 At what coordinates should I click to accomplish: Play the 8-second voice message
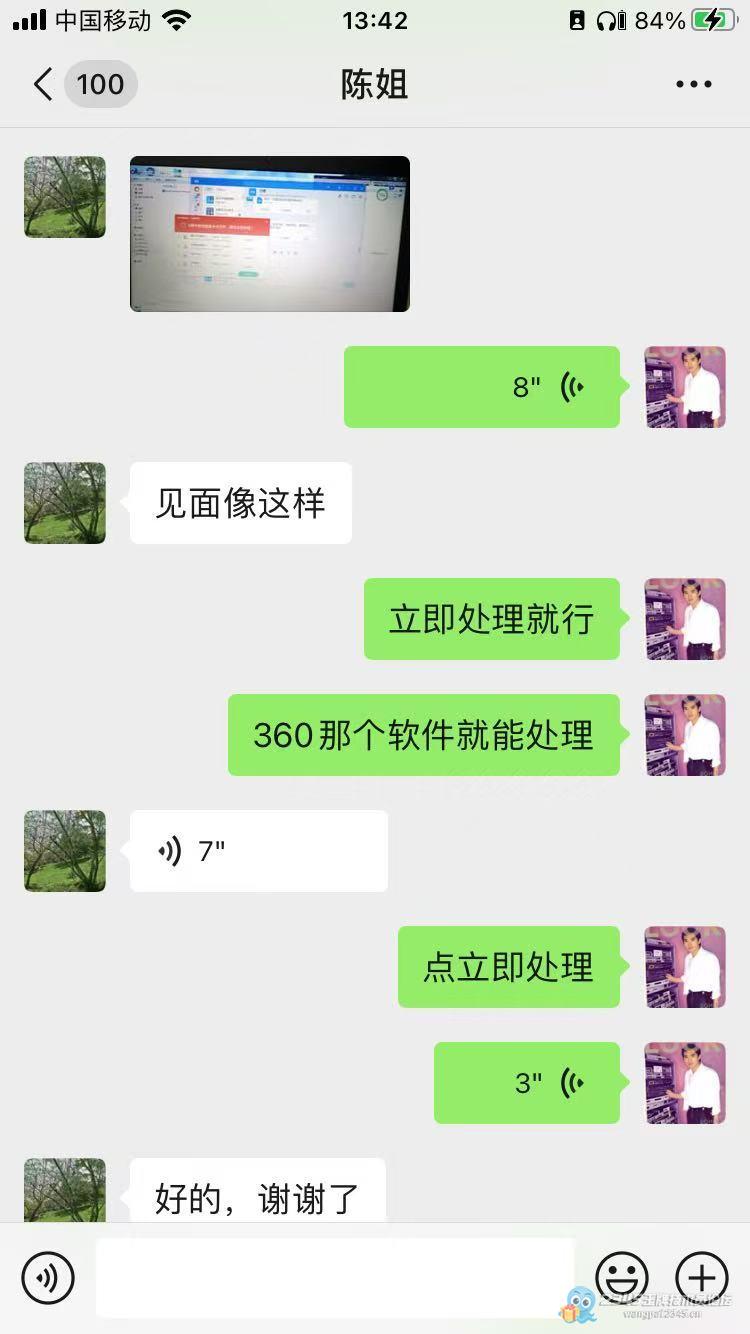[481, 387]
